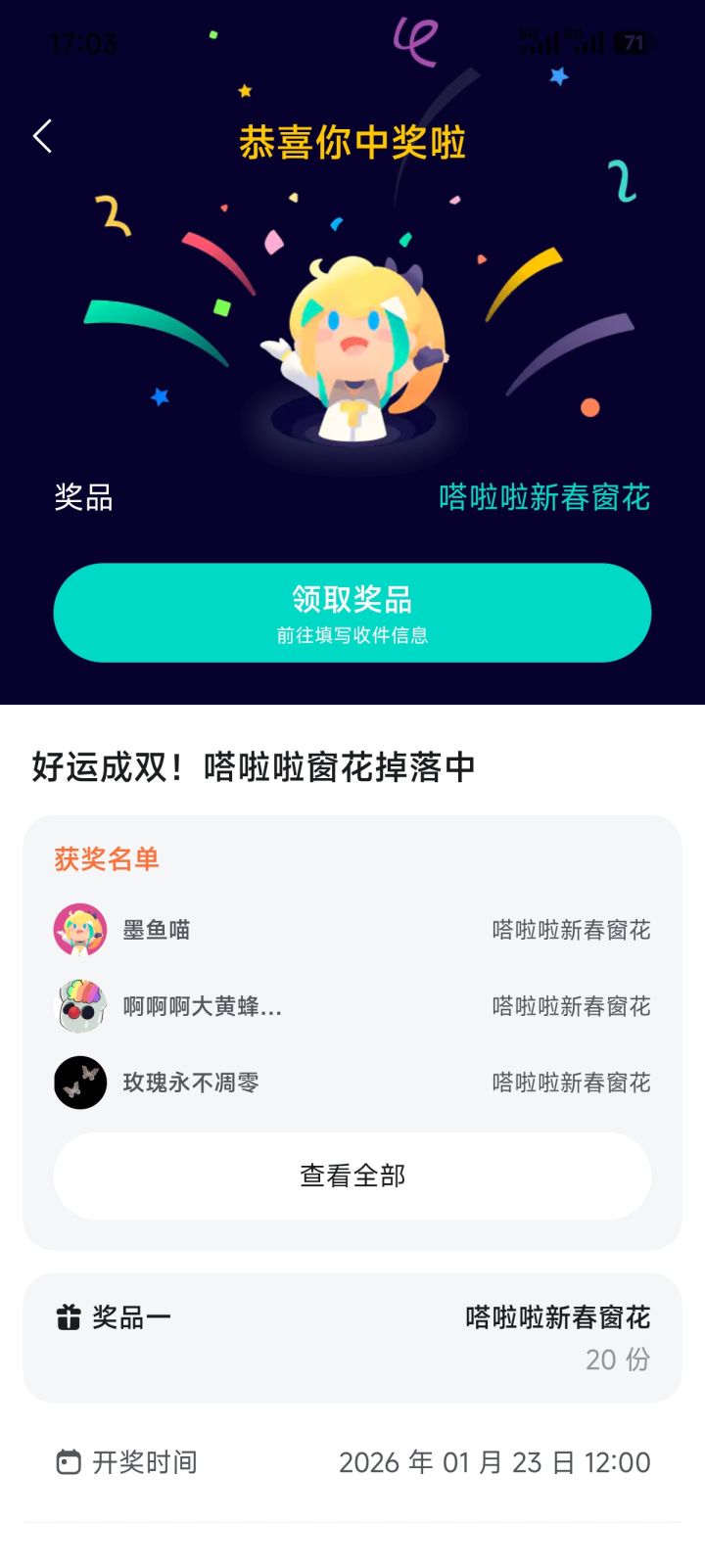Click the gift box icon next to 奖品一
Screen dimensions: 705x1568
[69, 1318]
